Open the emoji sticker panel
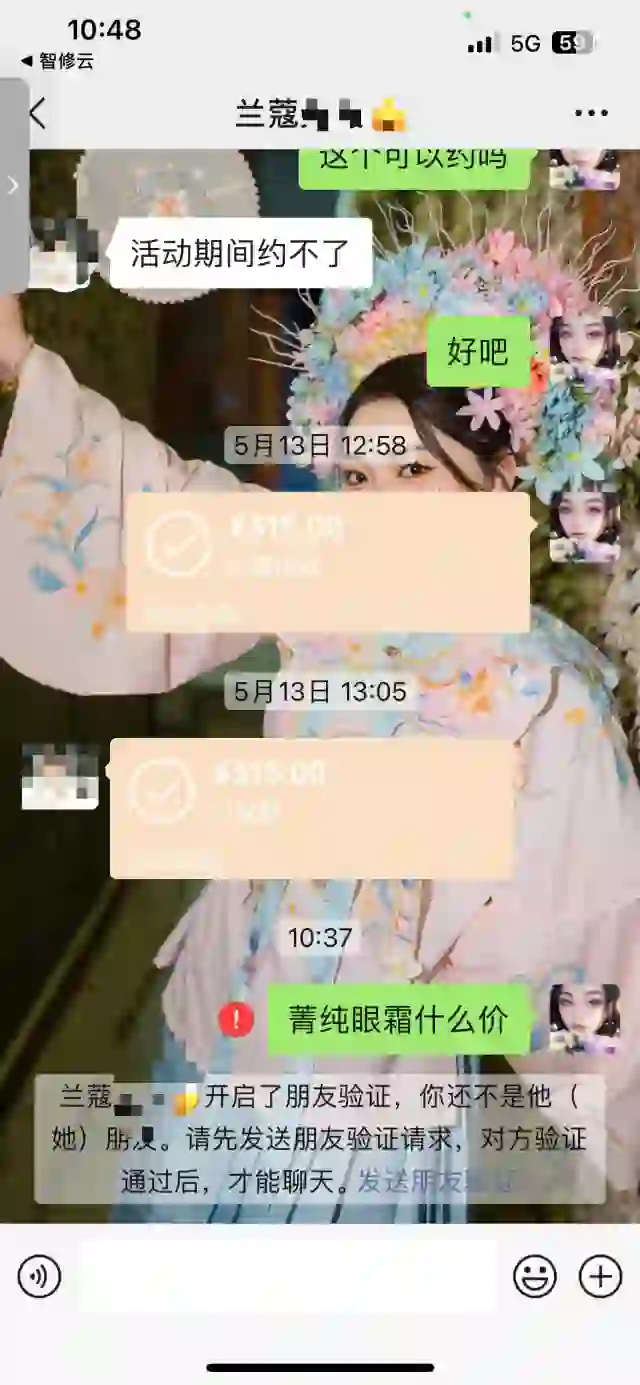This screenshot has height=1385, width=640. click(535, 1277)
